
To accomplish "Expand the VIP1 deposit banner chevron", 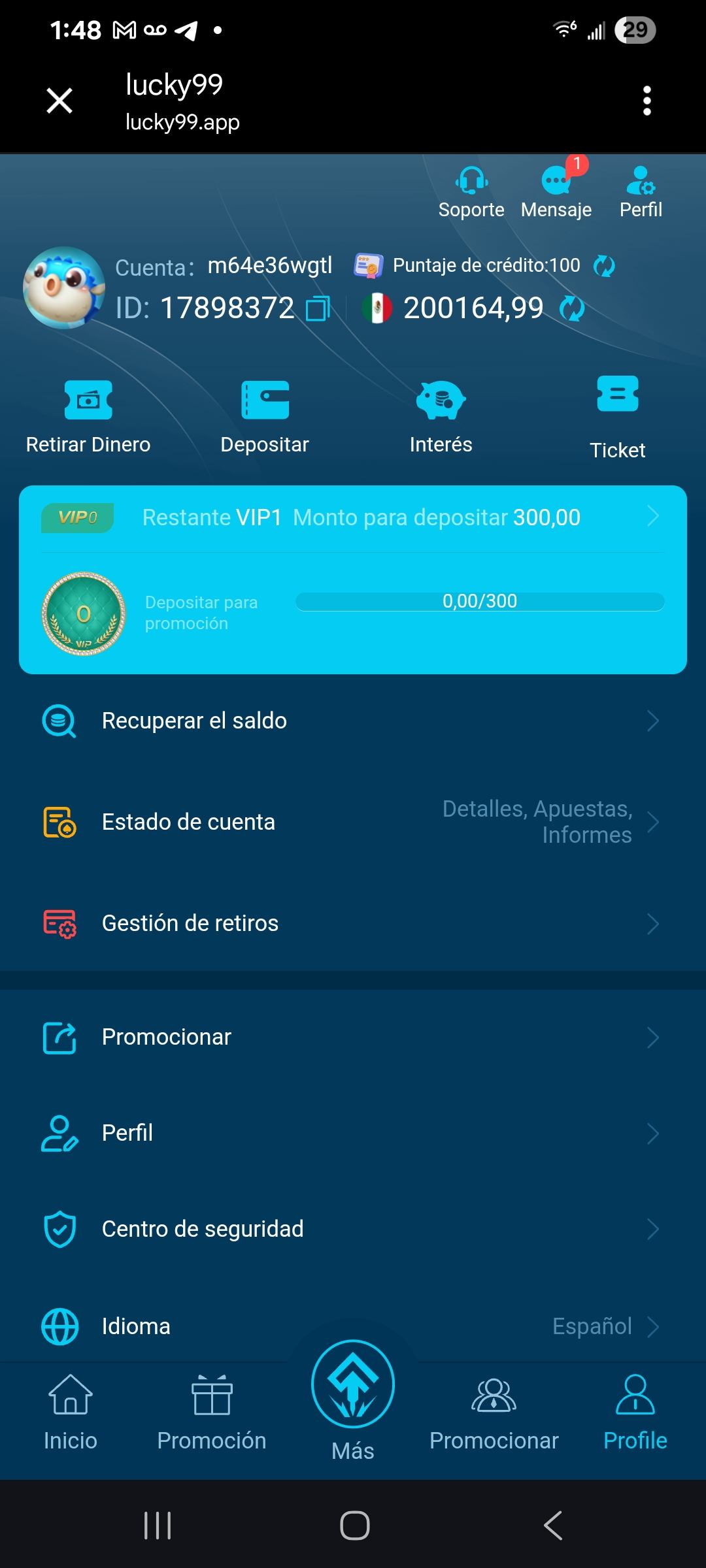I will [x=654, y=517].
